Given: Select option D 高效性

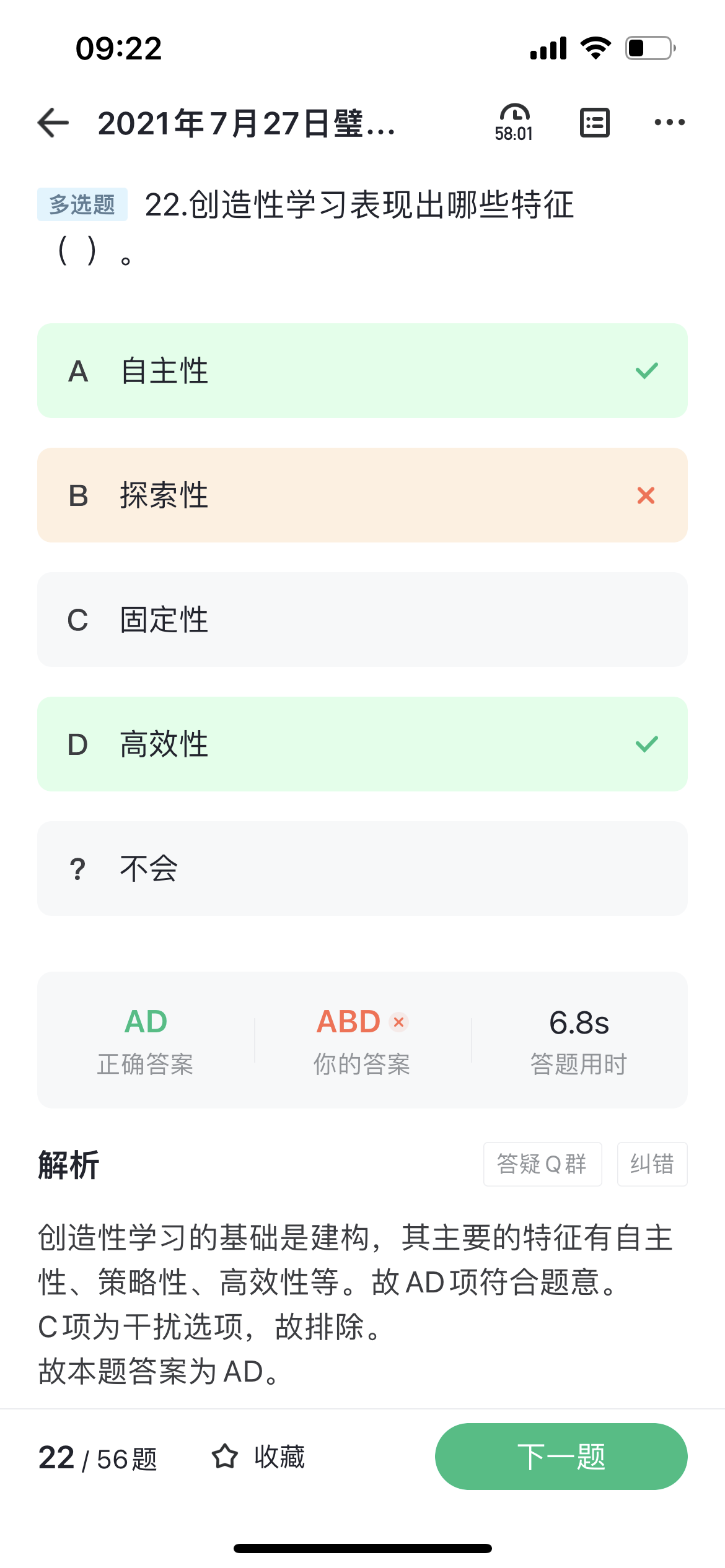Looking at the screenshot, I should point(362,744).
